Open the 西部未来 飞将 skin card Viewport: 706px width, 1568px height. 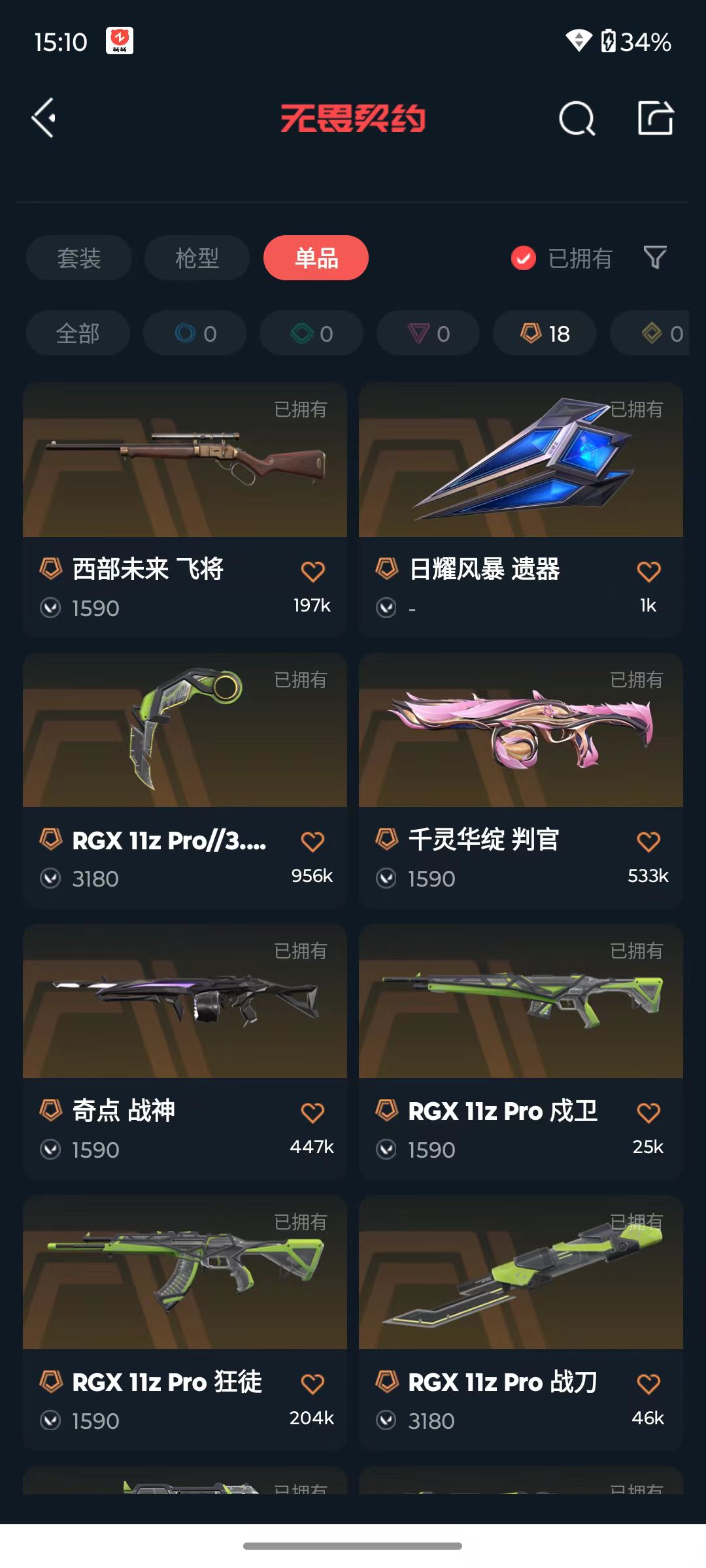(185, 510)
